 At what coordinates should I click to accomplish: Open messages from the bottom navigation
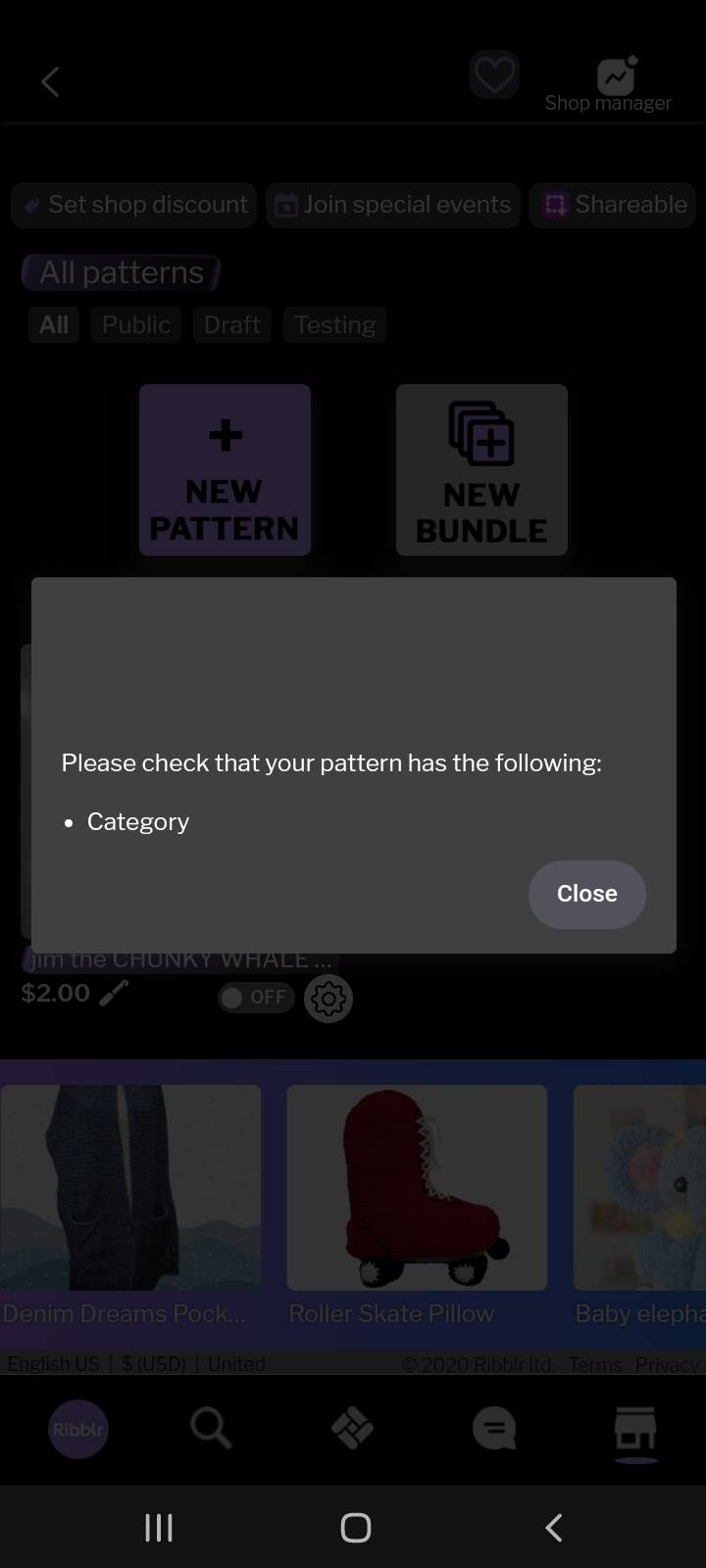pos(494,1429)
